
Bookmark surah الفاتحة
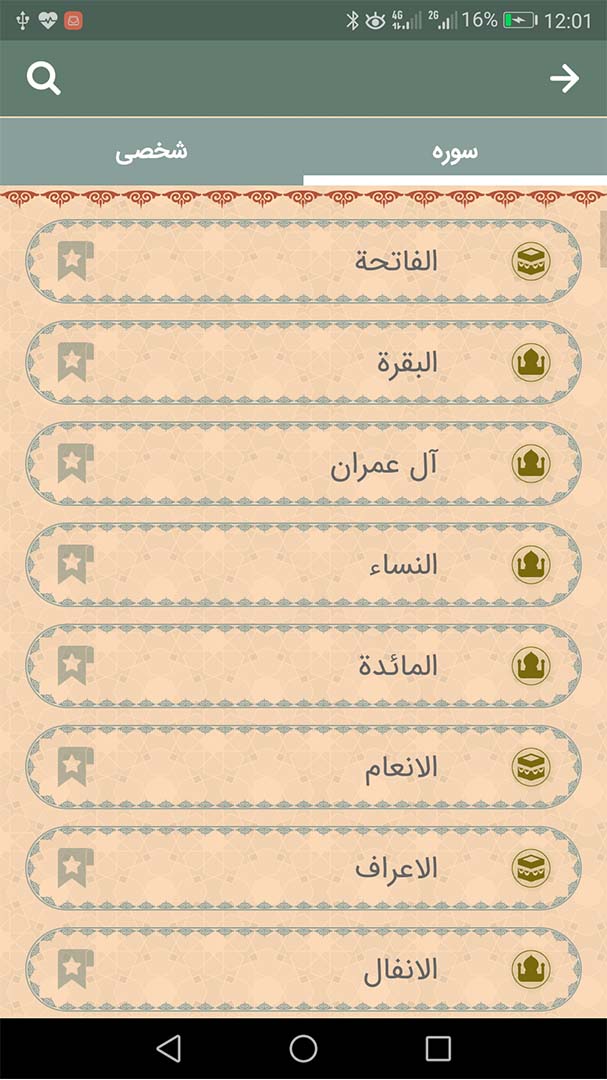(75, 261)
